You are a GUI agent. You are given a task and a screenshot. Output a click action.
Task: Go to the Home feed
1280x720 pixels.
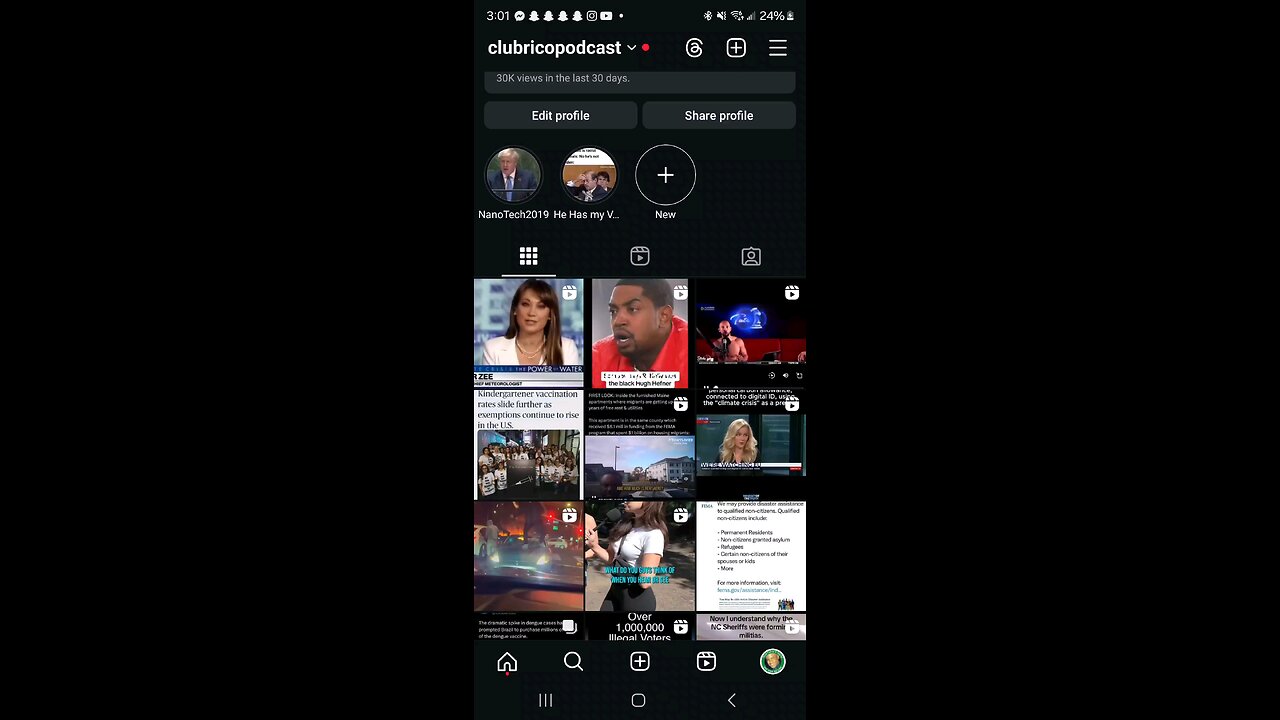pos(507,662)
